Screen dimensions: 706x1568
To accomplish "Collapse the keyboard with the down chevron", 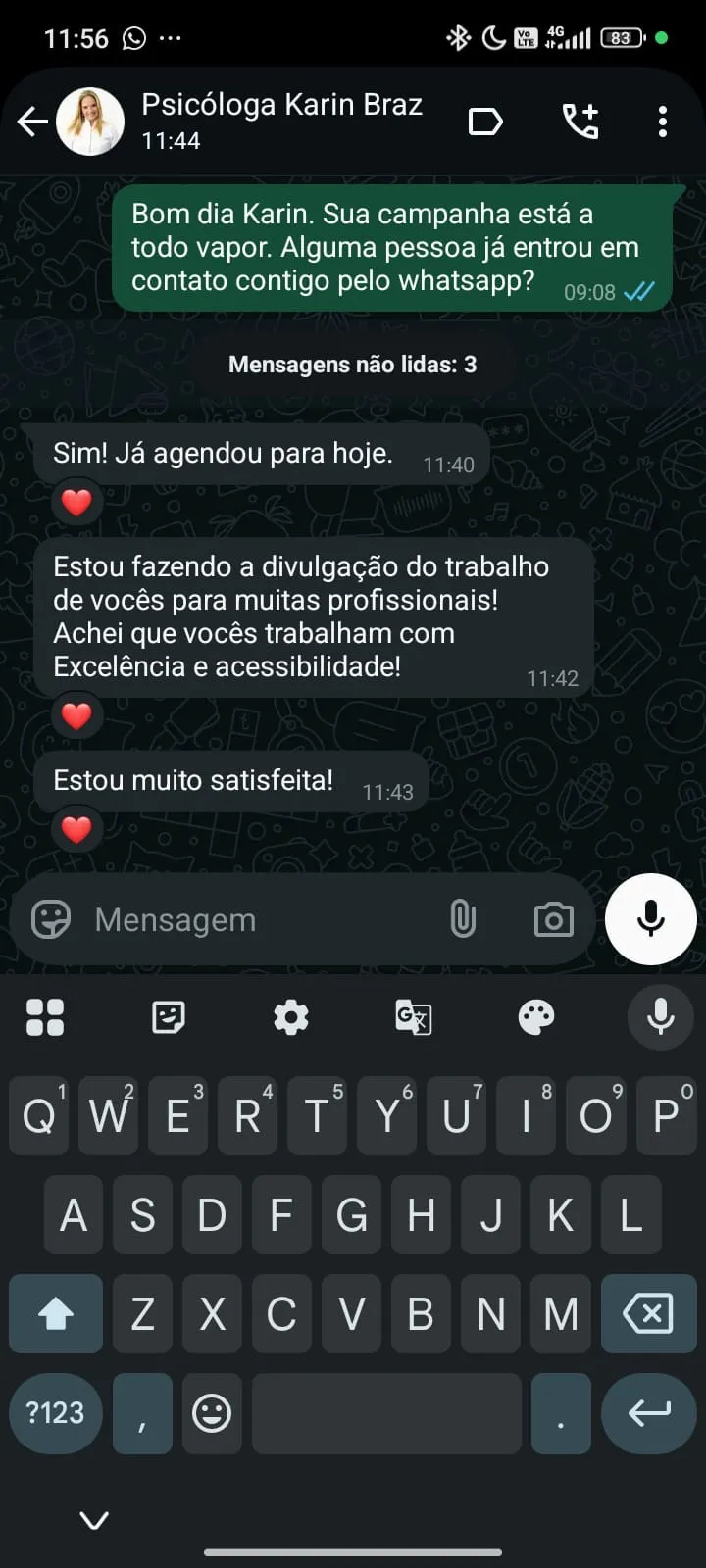I will (x=93, y=1520).
